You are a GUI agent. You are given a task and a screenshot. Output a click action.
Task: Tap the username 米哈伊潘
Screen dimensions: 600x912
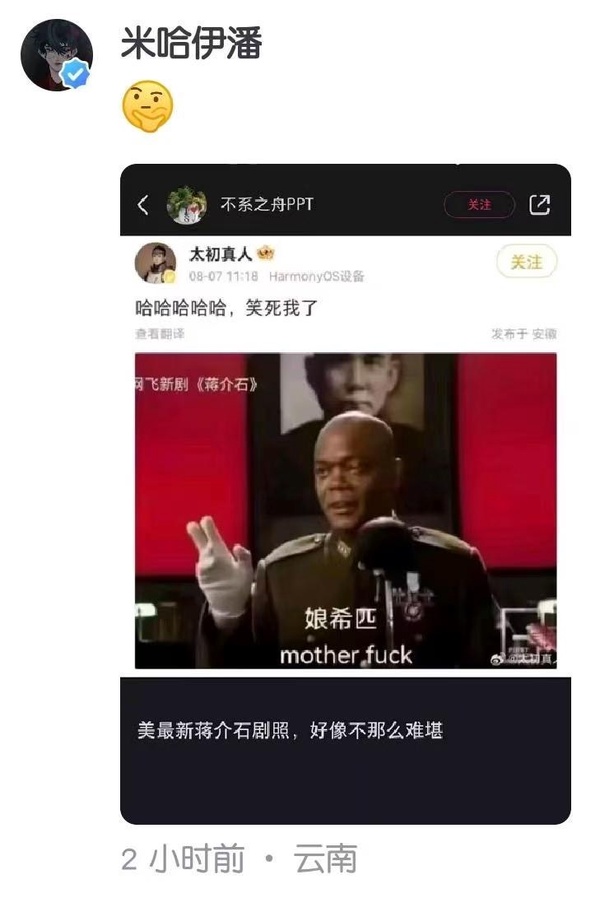[x=191, y=41]
